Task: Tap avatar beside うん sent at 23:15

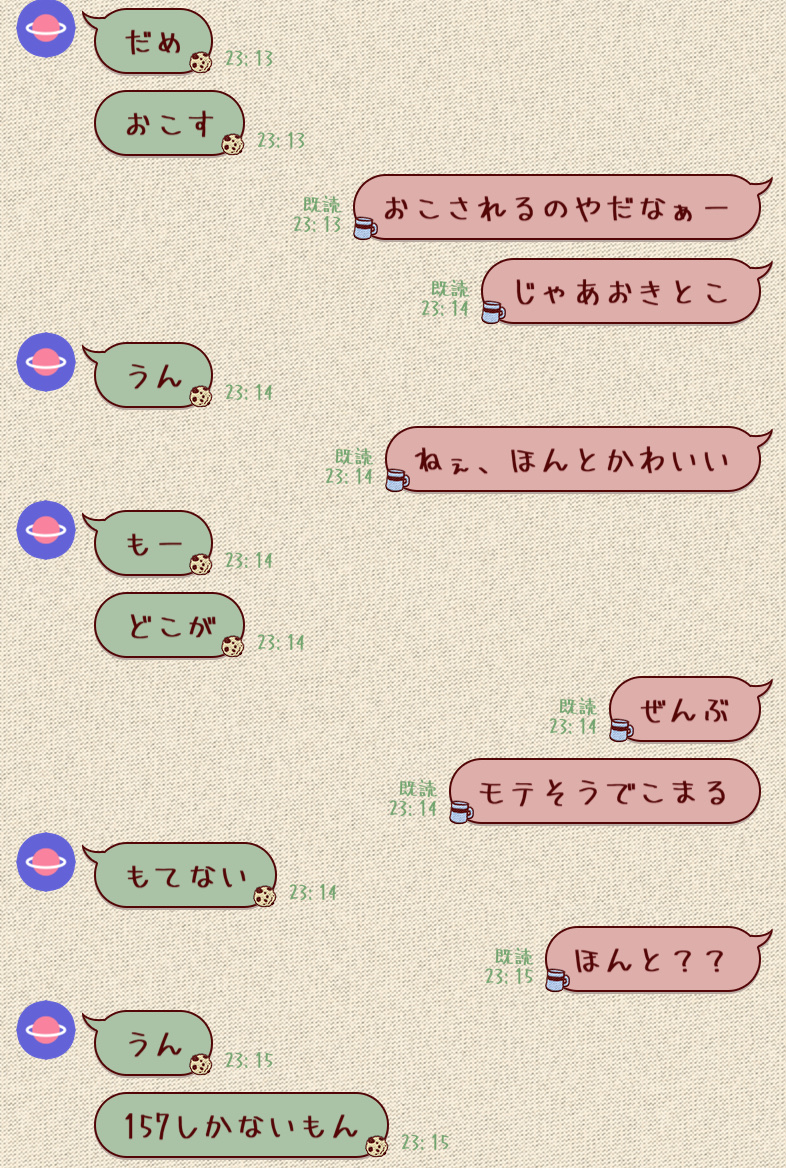Action: click(x=46, y=1030)
